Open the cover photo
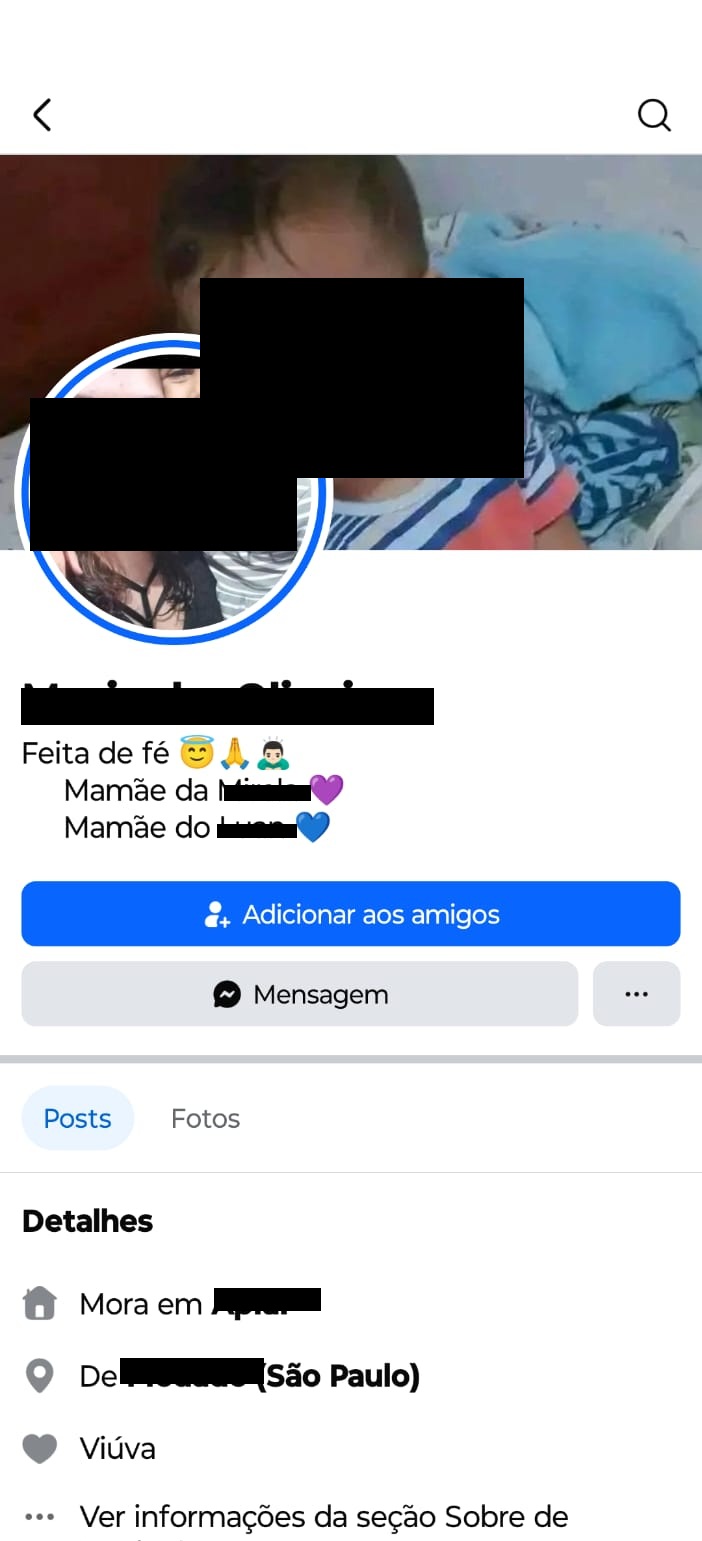The height and width of the screenshot is (1541, 702). coord(600,250)
